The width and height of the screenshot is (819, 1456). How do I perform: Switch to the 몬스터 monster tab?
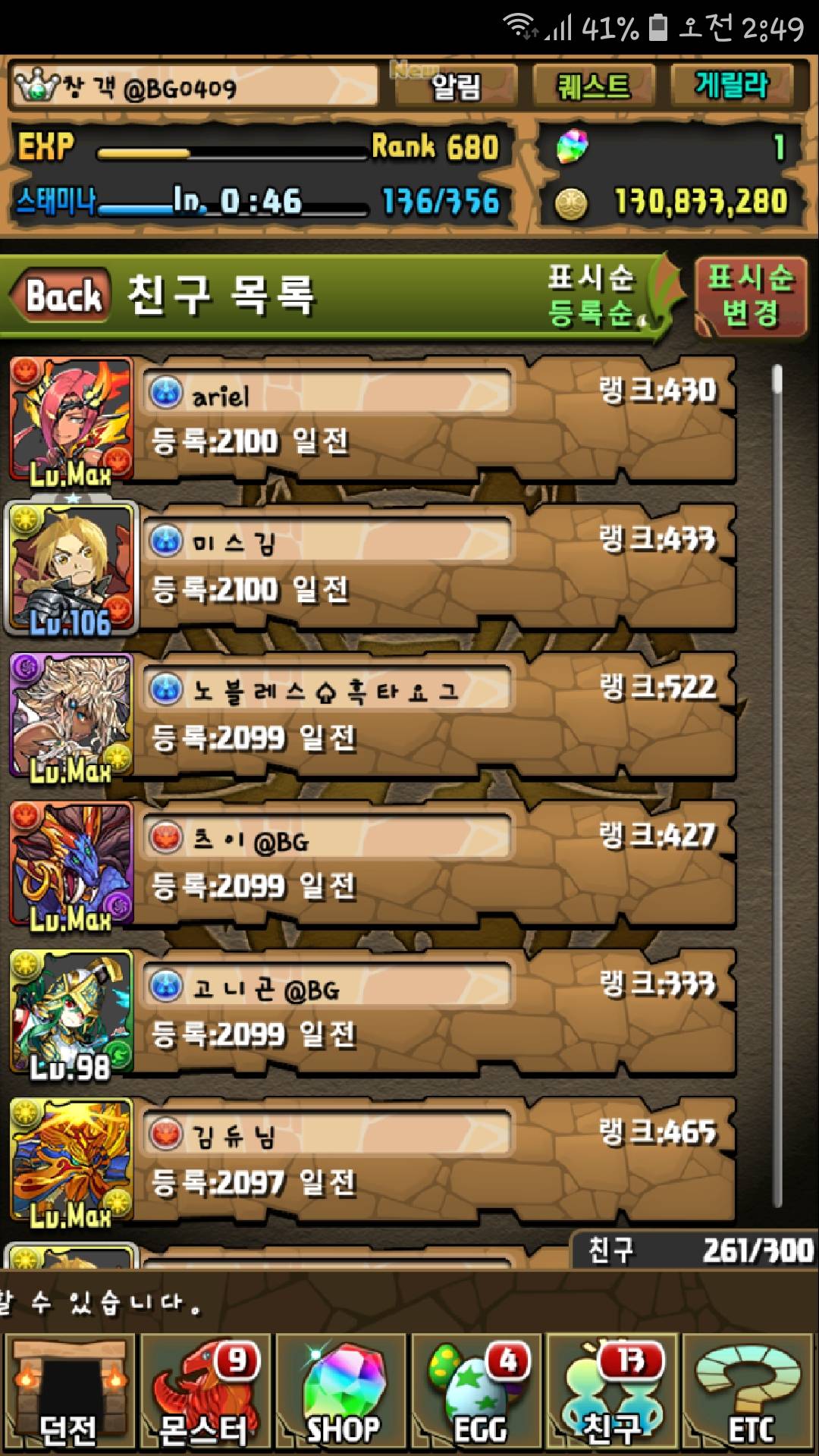pos(205,1392)
